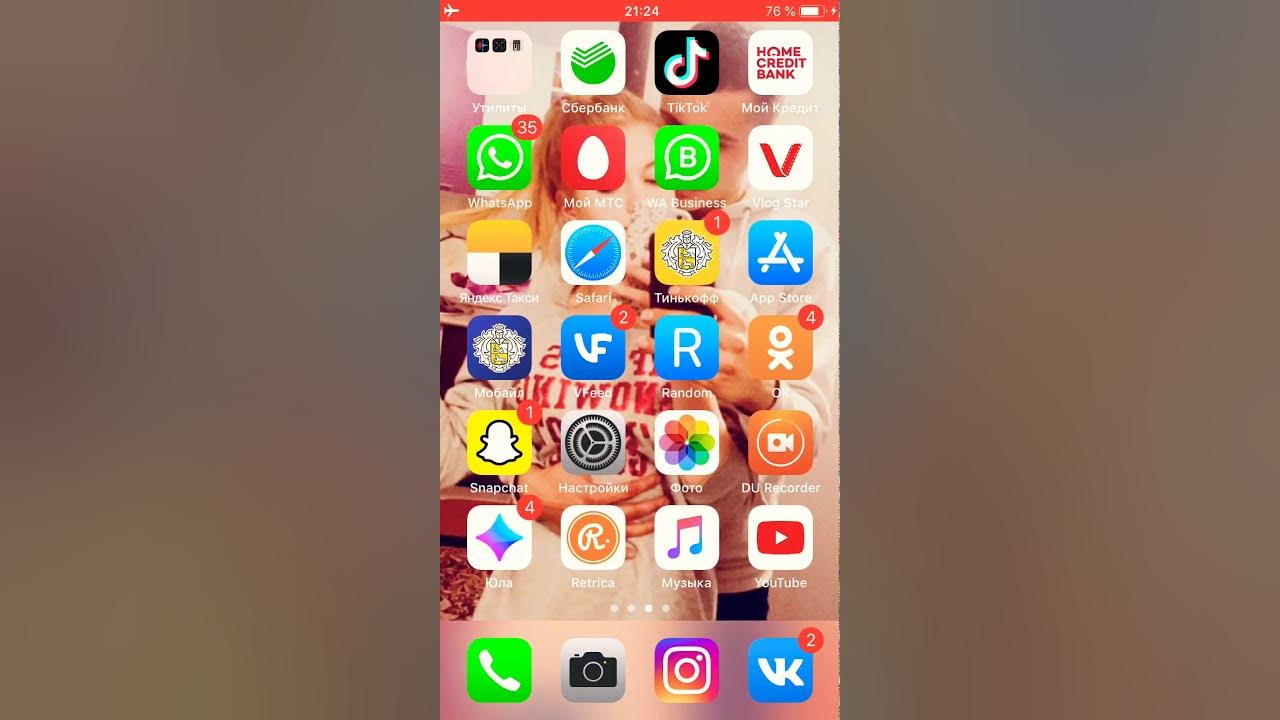This screenshot has height=720, width=1280.
Task: Open the App Store
Action: click(780, 253)
